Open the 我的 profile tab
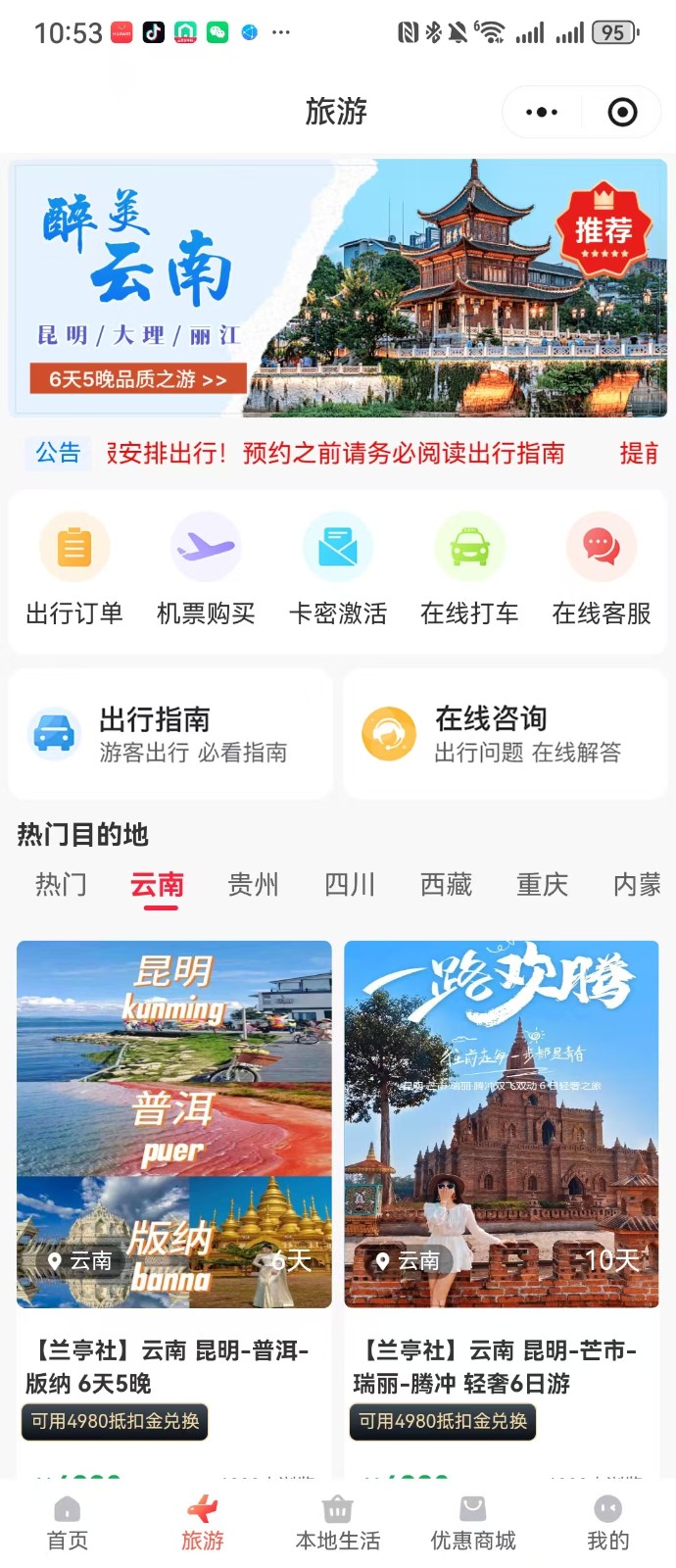Viewport: 676px width, 1568px height. tap(607, 1523)
